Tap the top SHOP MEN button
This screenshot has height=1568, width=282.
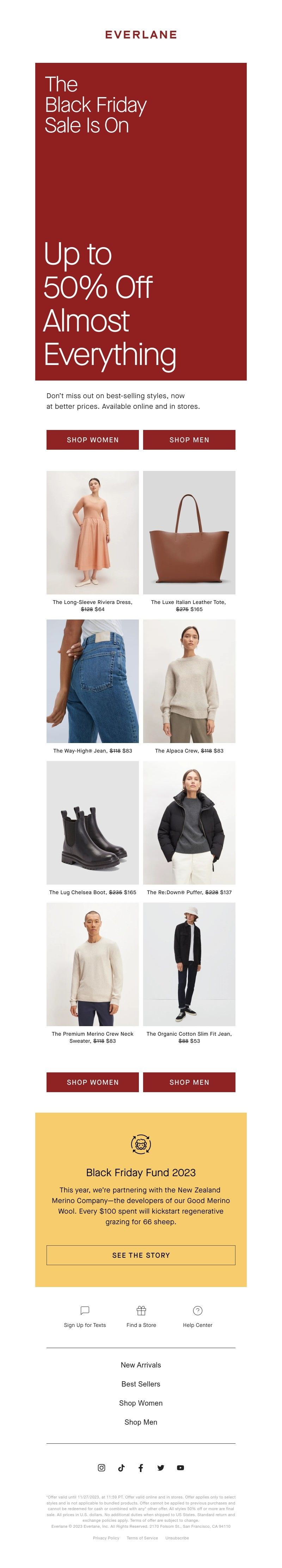click(x=189, y=439)
